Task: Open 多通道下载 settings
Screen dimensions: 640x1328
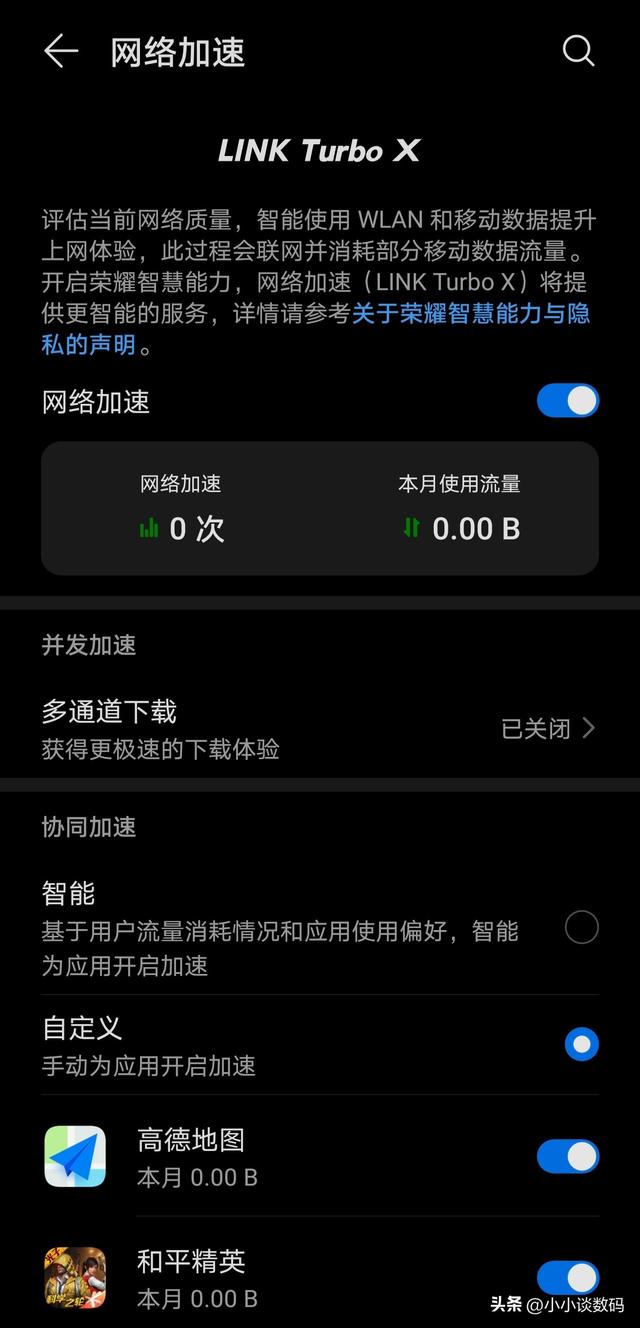Action: point(320,729)
